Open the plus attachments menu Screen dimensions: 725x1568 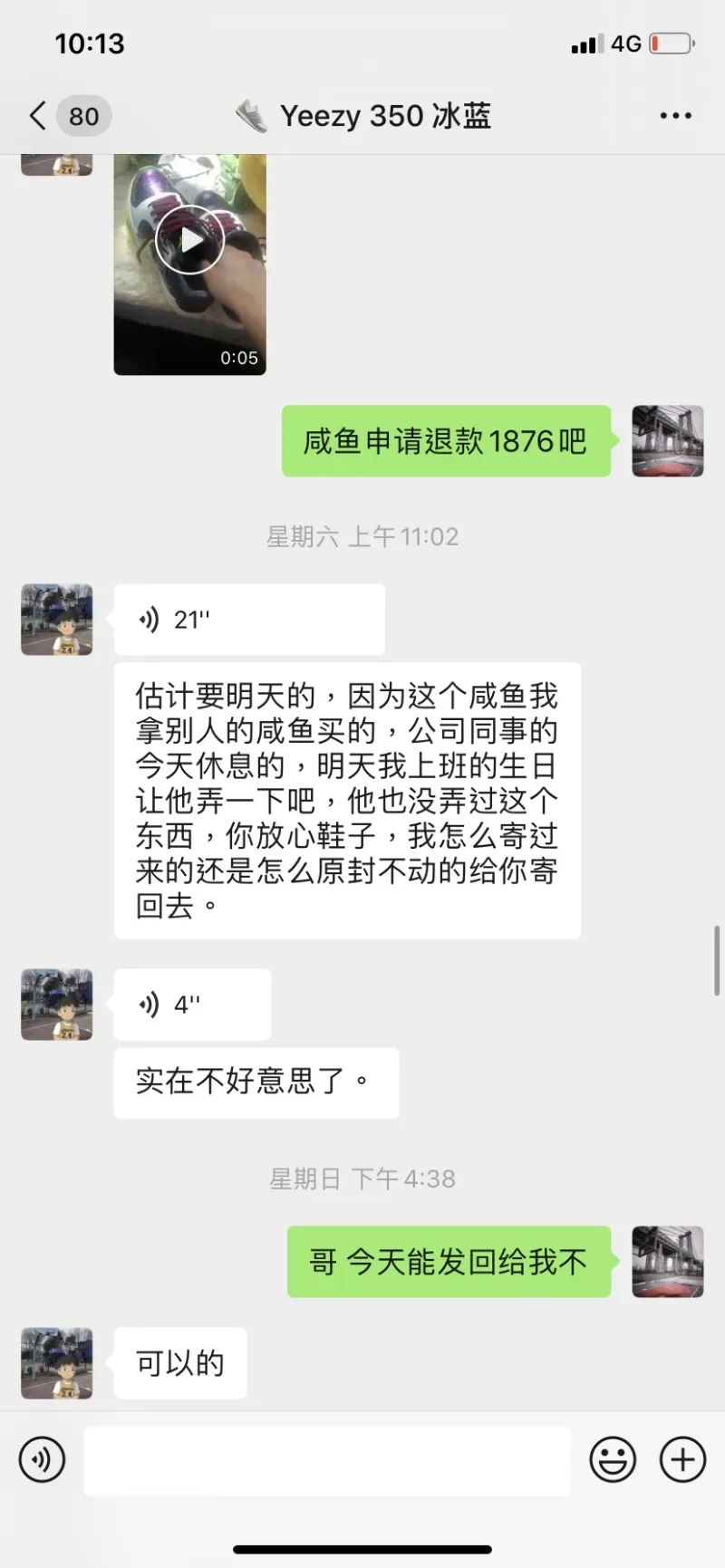[x=682, y=1460]
